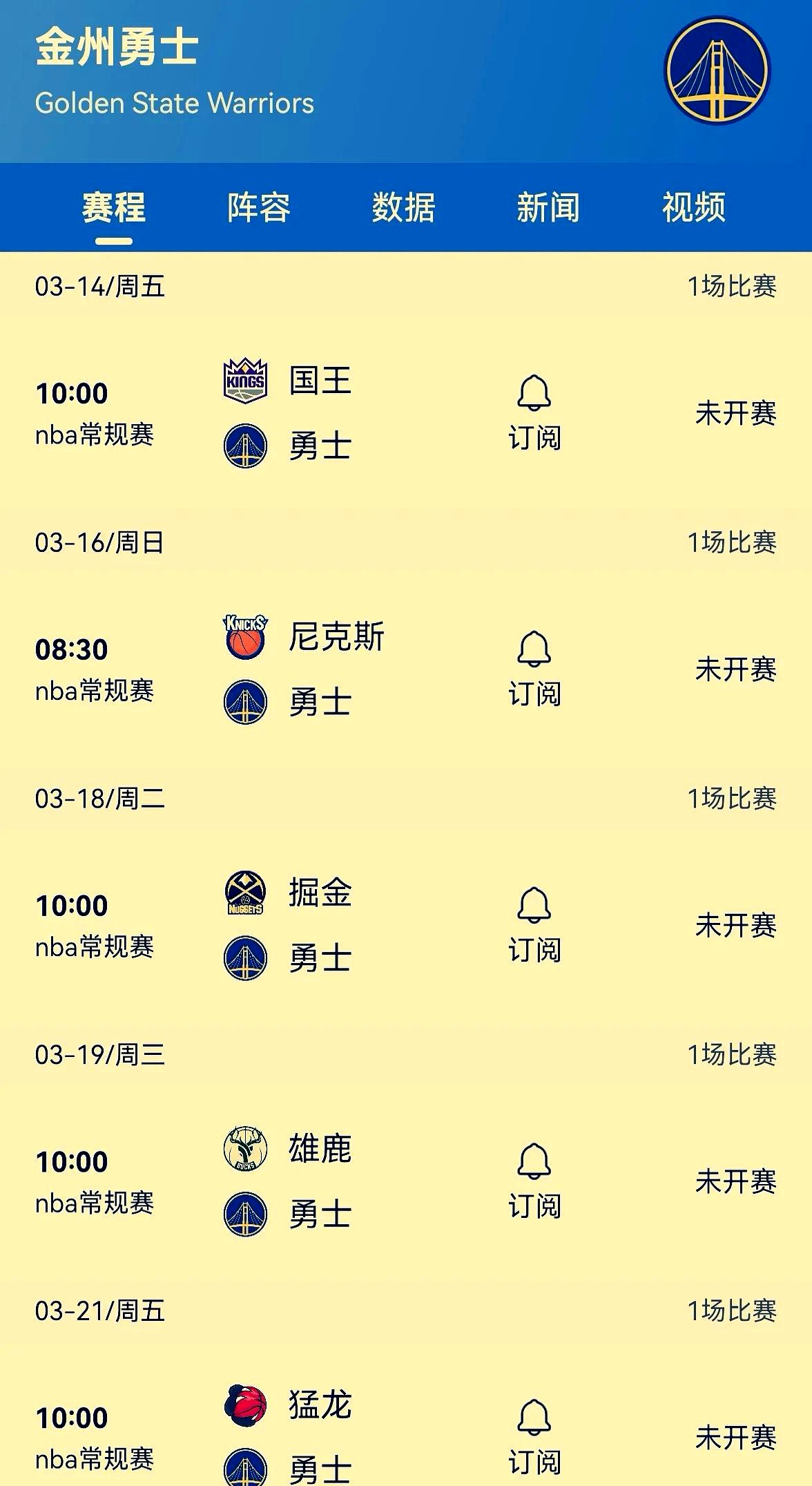Expand the 03-19 Wednesday schedule section
This screenshot has height=1486, width=812.
point(406,1055)
